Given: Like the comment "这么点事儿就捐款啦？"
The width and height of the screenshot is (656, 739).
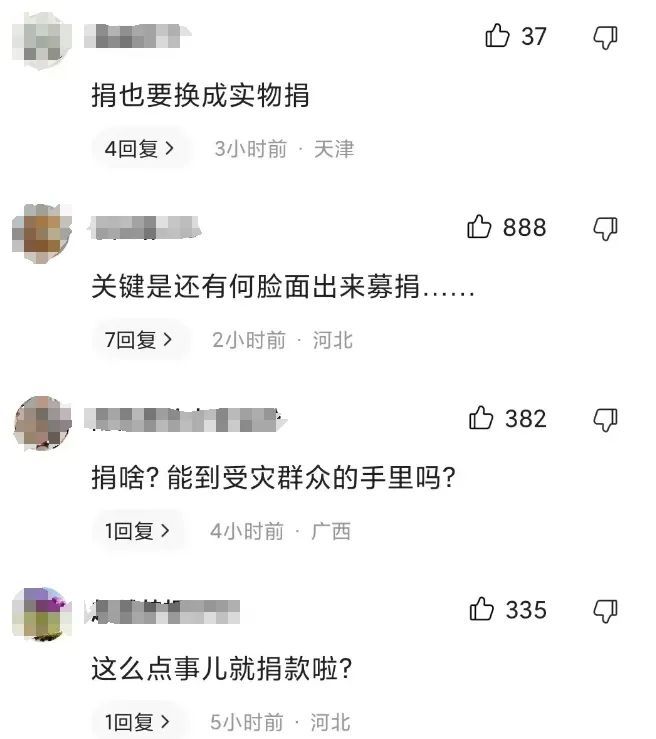Looking at the screenshot, I should [x=482, y=609].
